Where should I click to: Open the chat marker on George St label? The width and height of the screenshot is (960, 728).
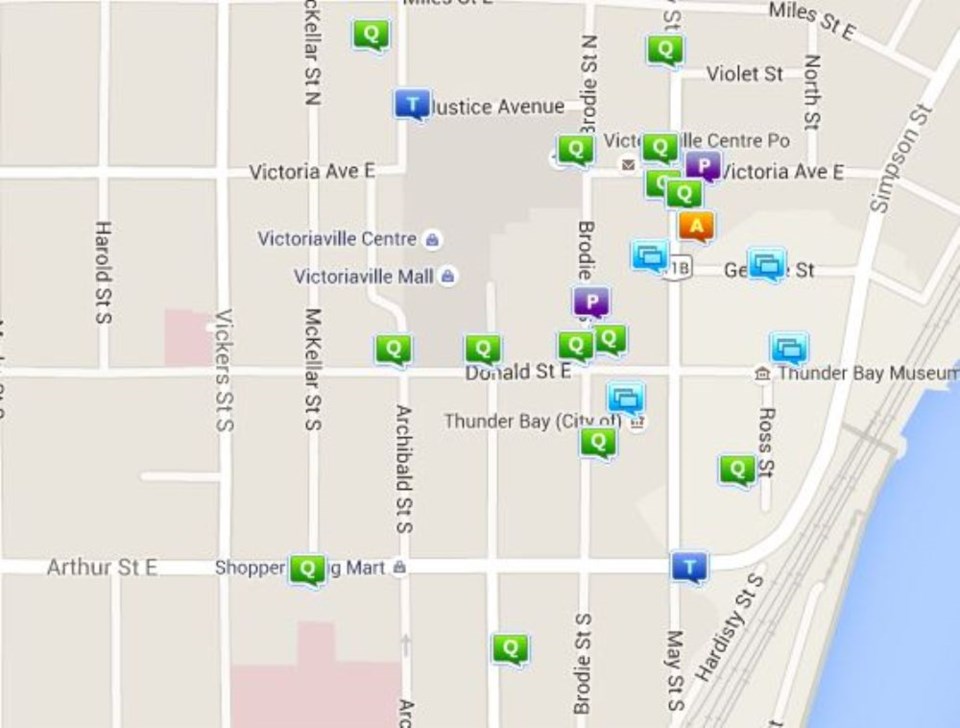coord(767,265)
